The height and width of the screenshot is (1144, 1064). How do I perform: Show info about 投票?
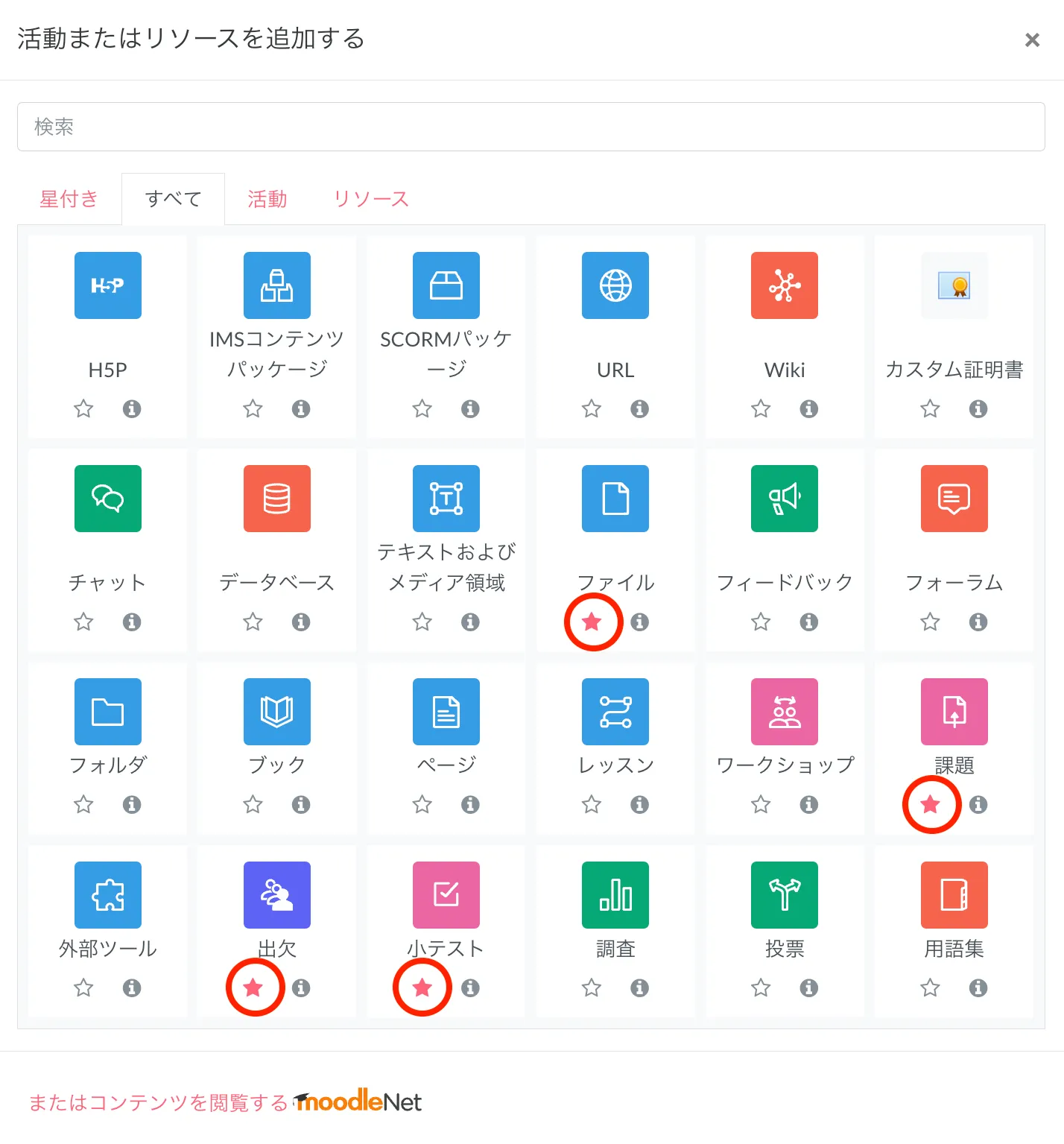[808, 987]
